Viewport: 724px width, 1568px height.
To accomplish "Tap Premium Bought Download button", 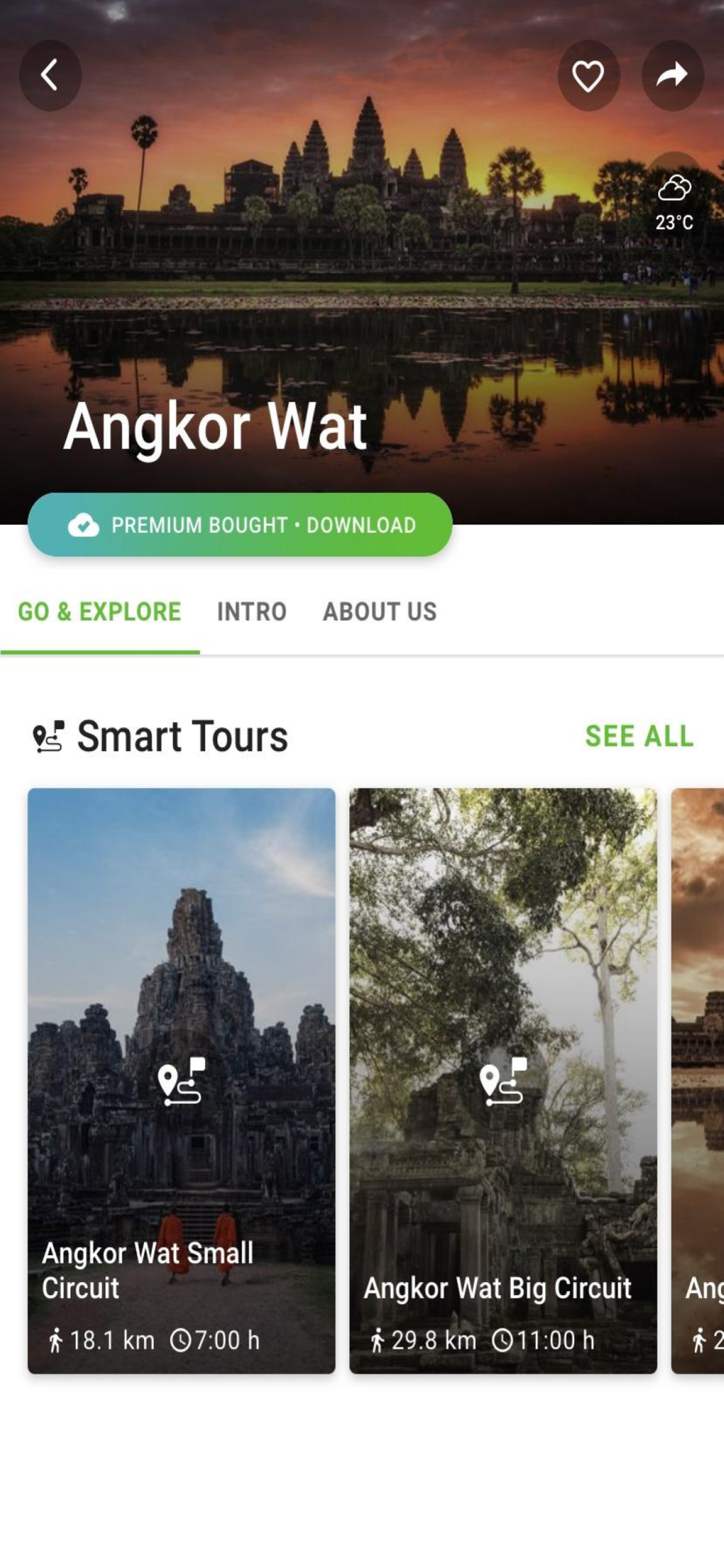I will click(x=240, y=524).
